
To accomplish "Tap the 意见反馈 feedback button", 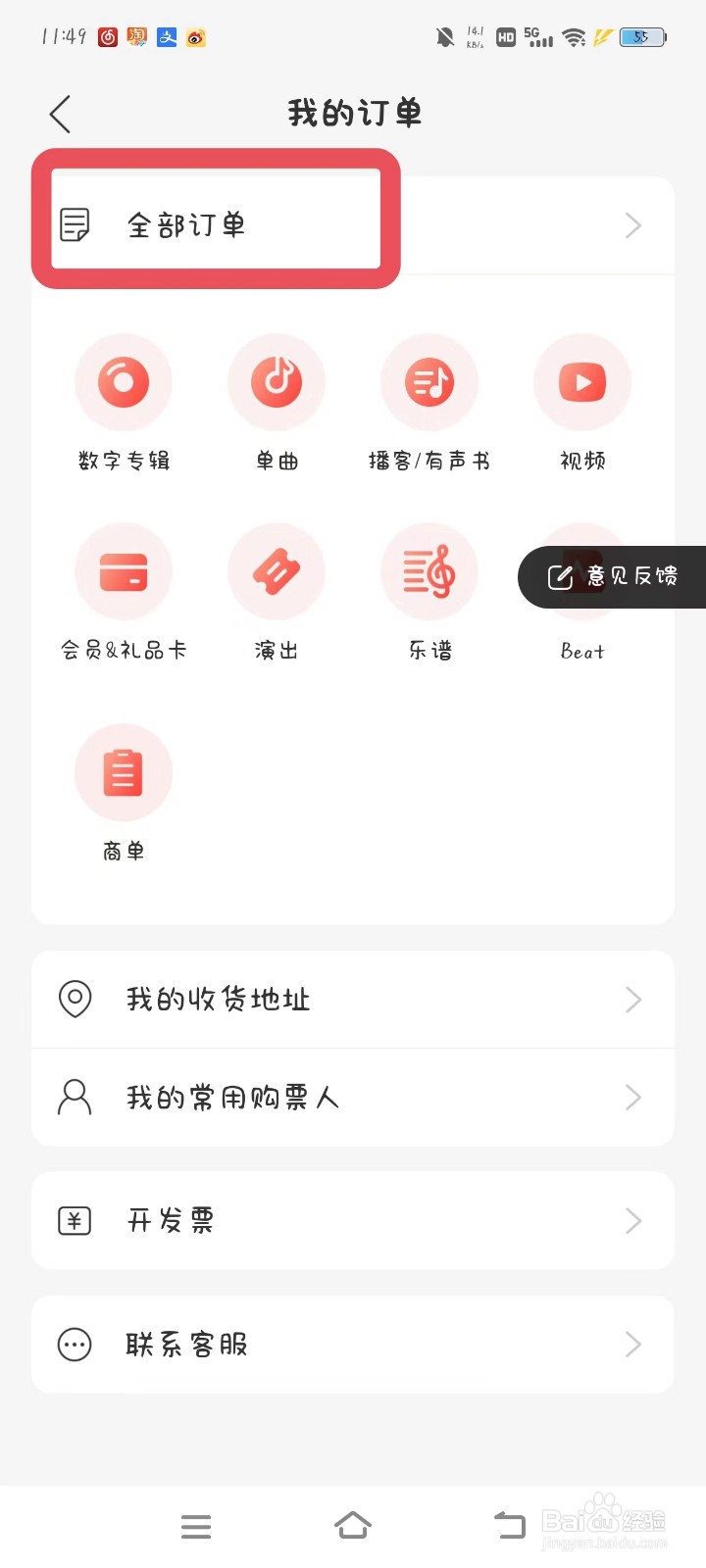I will [612, 577].
